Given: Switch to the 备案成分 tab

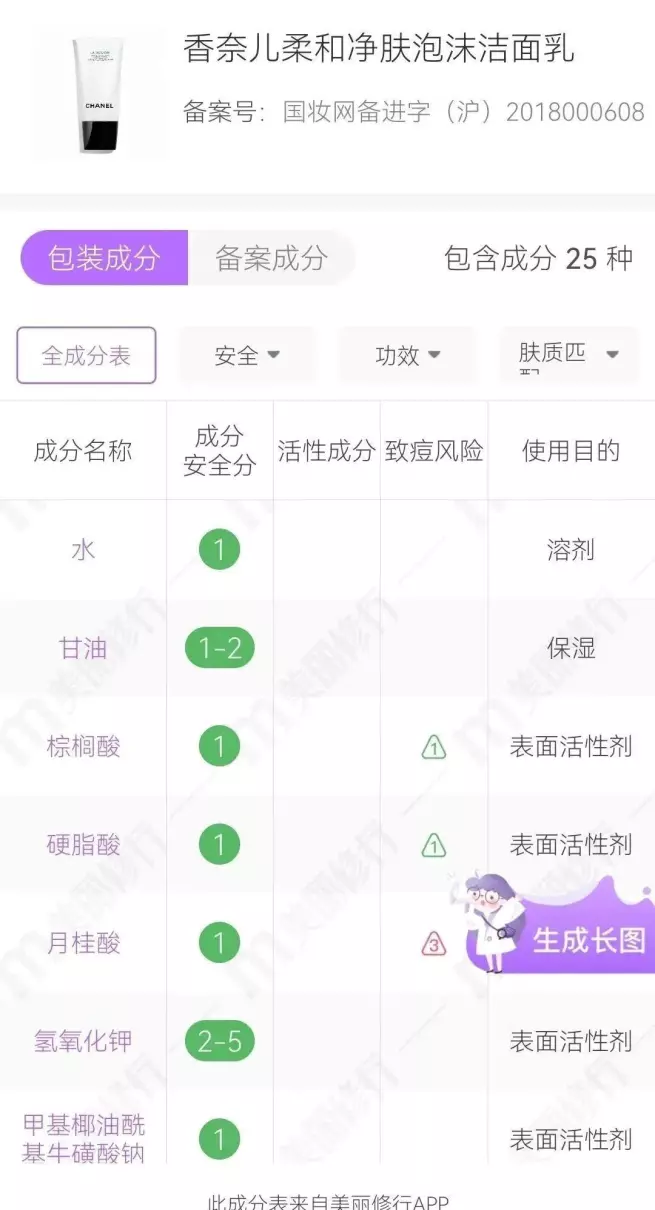Looking at the screenshot, I should pos(272,258).
